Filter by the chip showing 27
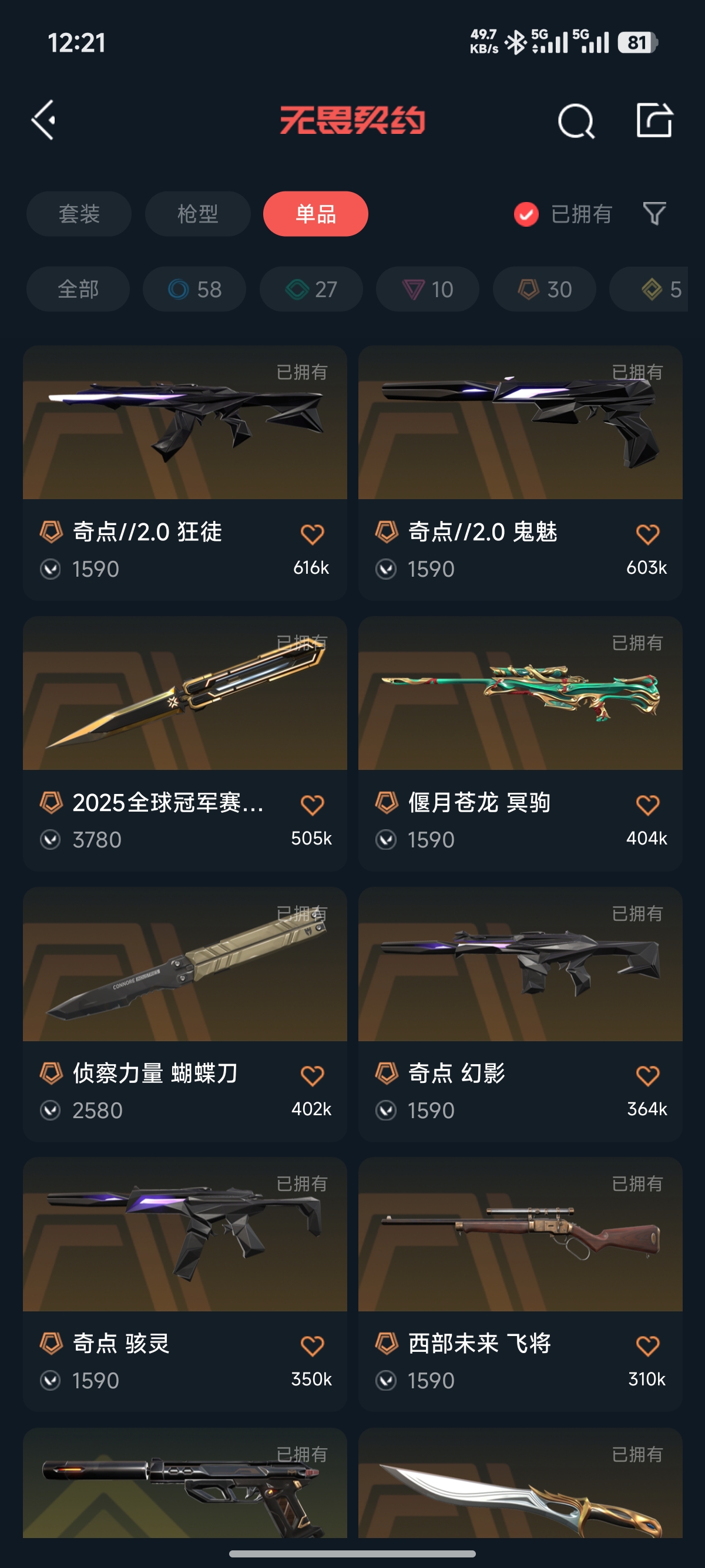 (311, 289)
